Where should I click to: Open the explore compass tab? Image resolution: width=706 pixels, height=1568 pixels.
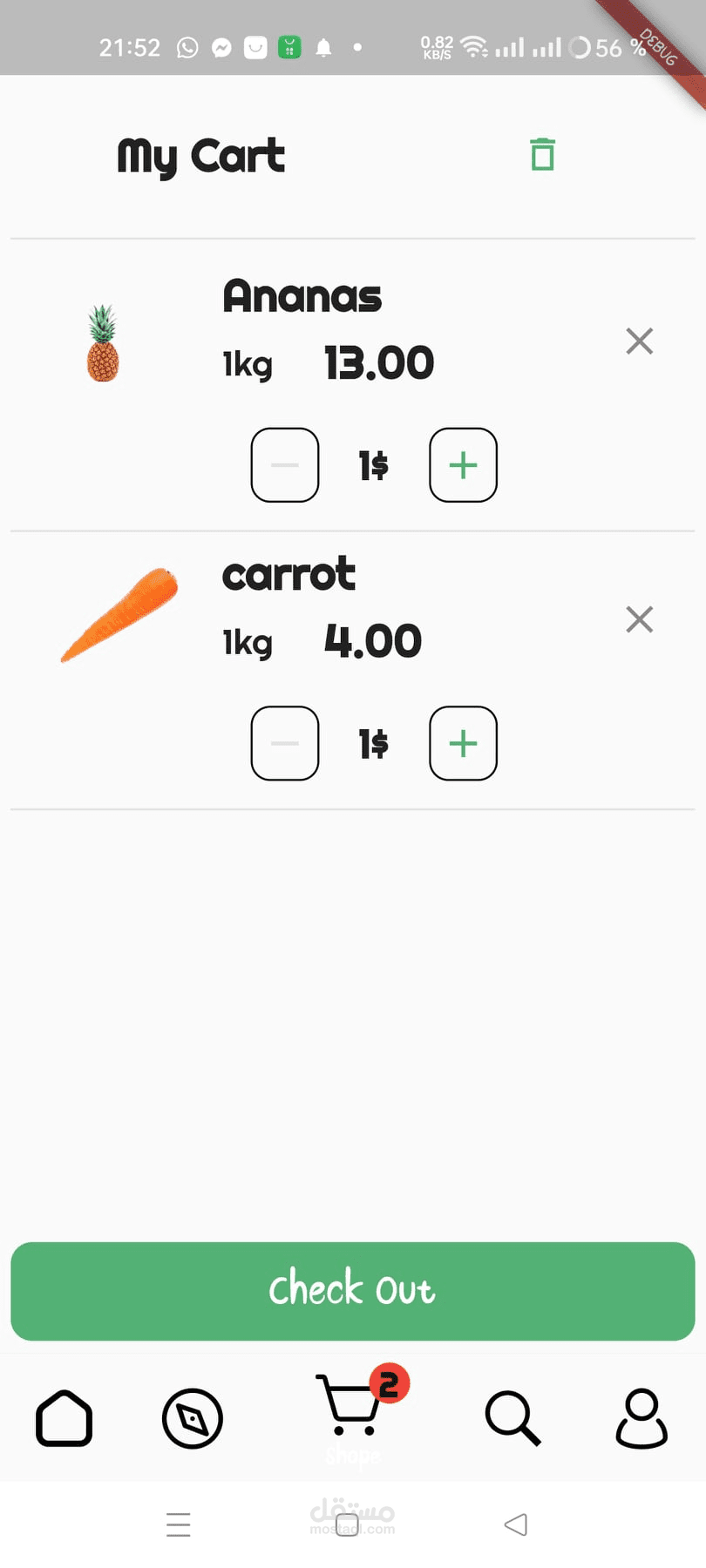pyautogui.click(x=192, y=1418)
